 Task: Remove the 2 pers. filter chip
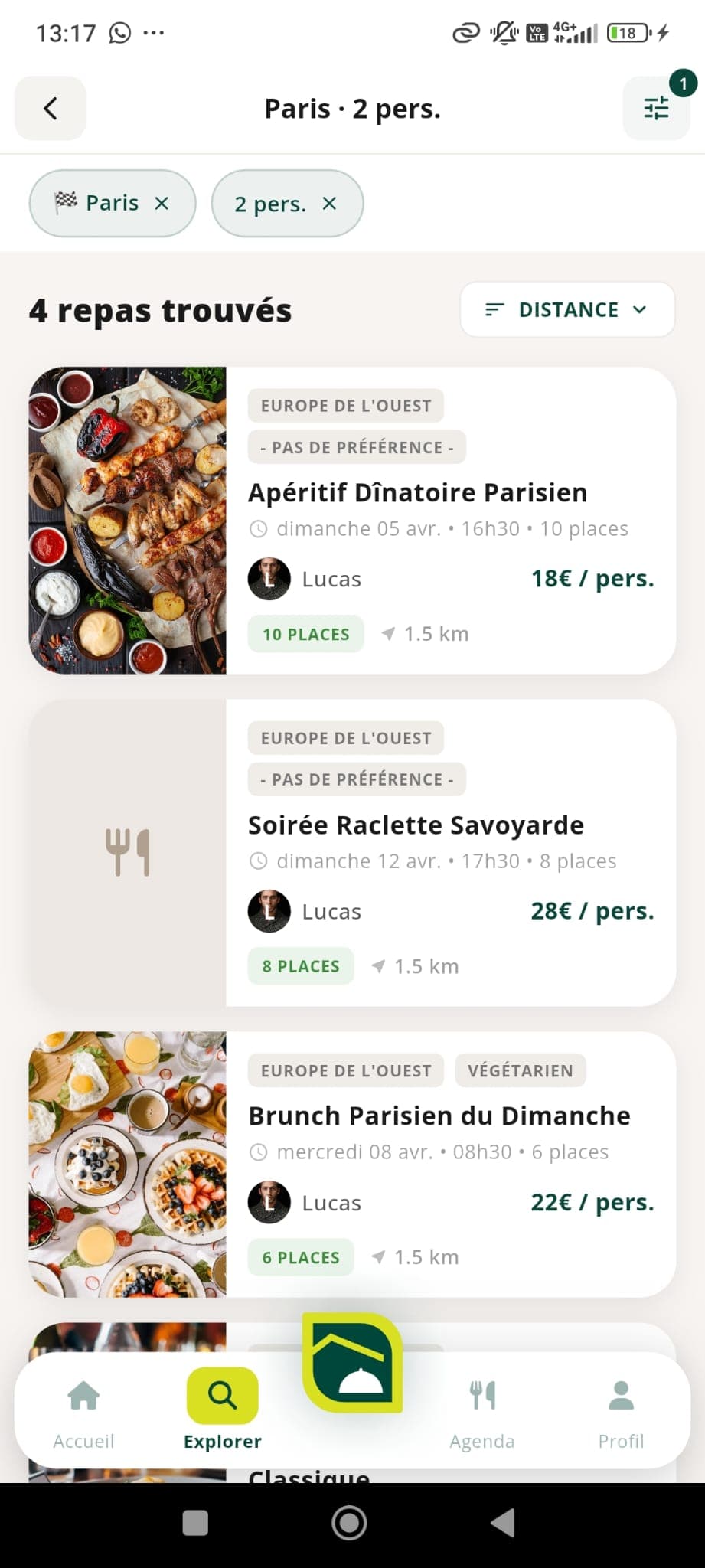coord(329,204)
